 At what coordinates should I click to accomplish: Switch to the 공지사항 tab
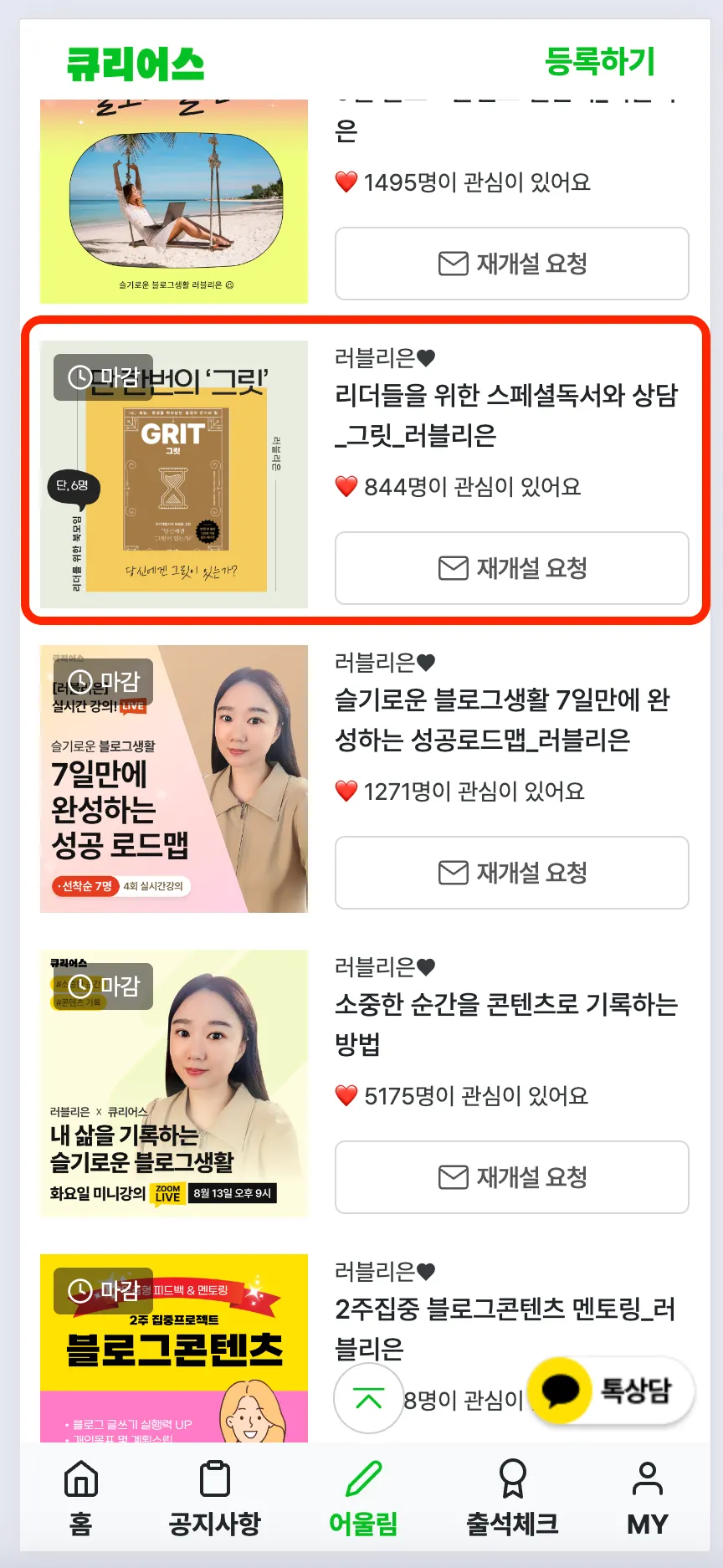(215, 1498)
